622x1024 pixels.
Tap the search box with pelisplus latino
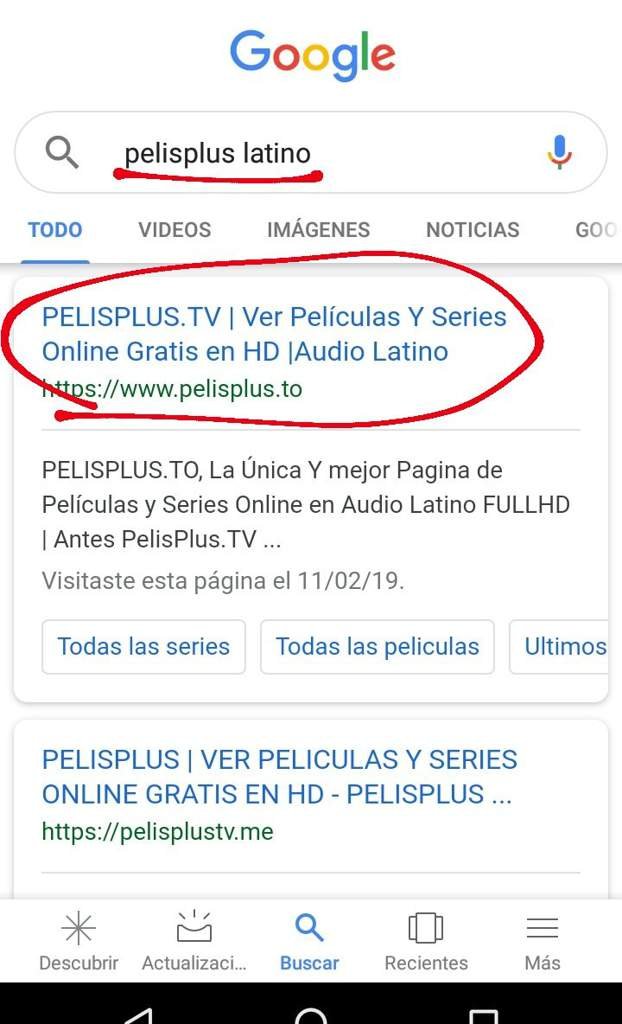(x=311, y=153)
